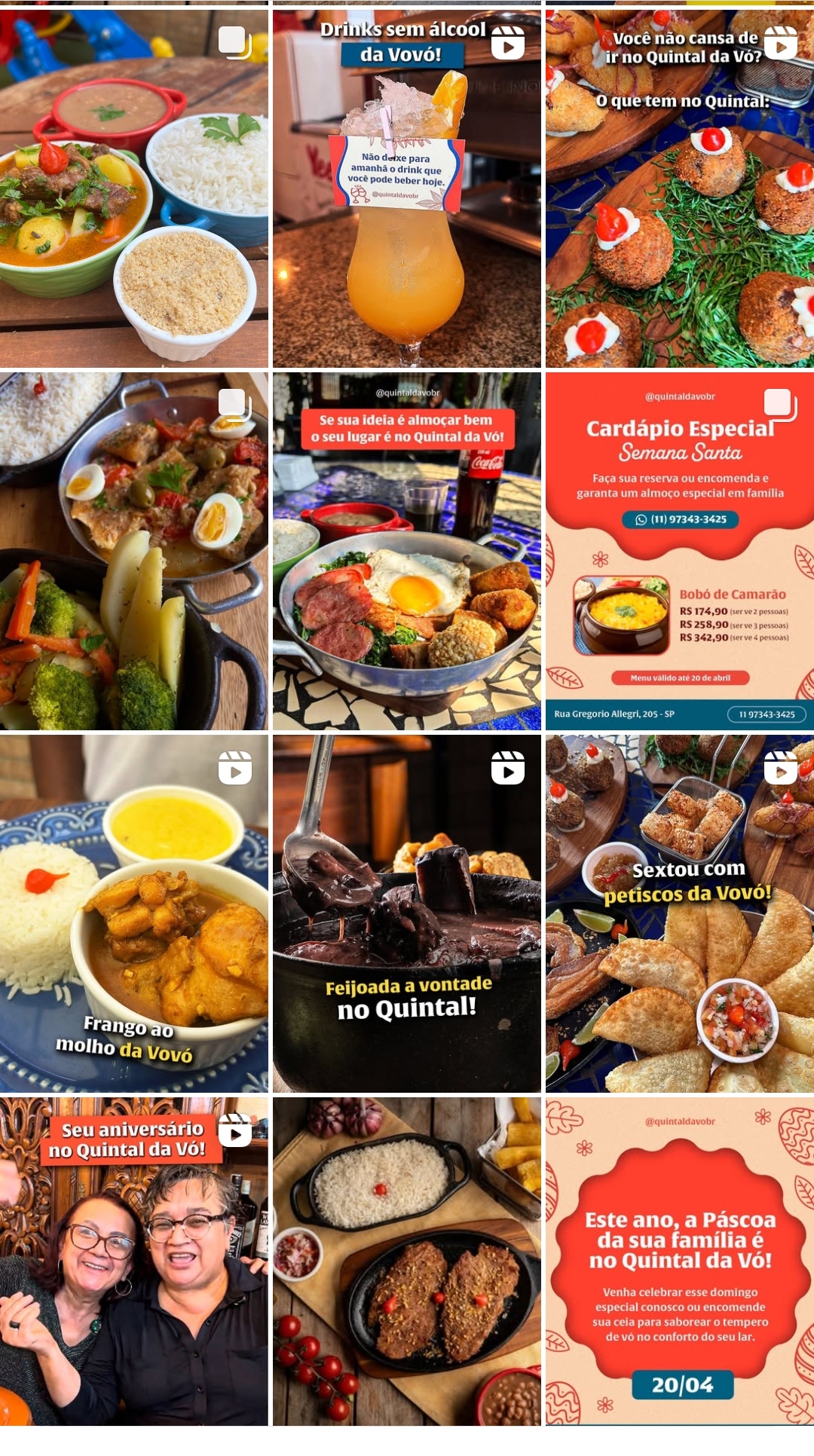Open the cod fish with eggs carousel post
This screenshot has height=1456, width=814.
[133, 551]
